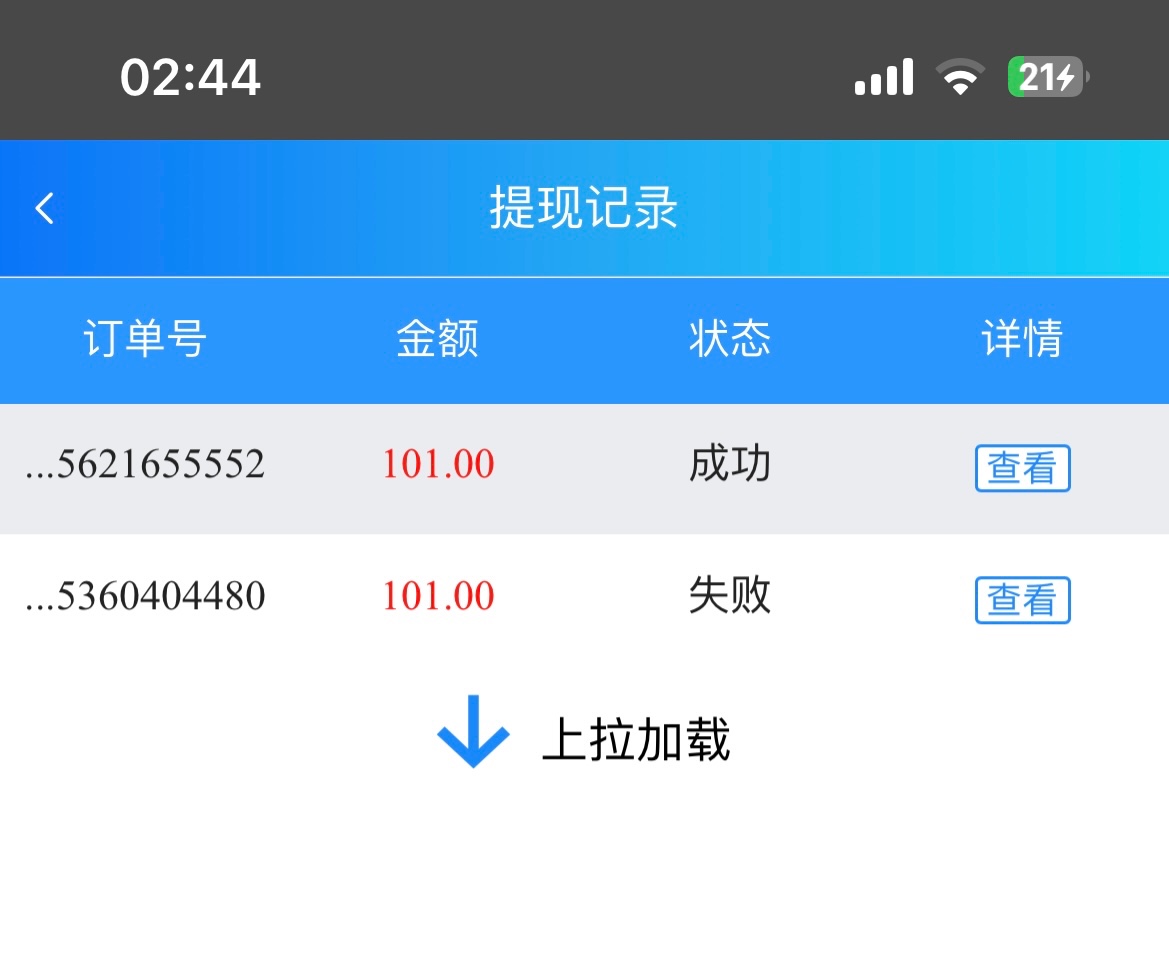This screenshot has height=980, width=1169.
Task: View details of order ending 5621655552
Action: (1022, 468)
